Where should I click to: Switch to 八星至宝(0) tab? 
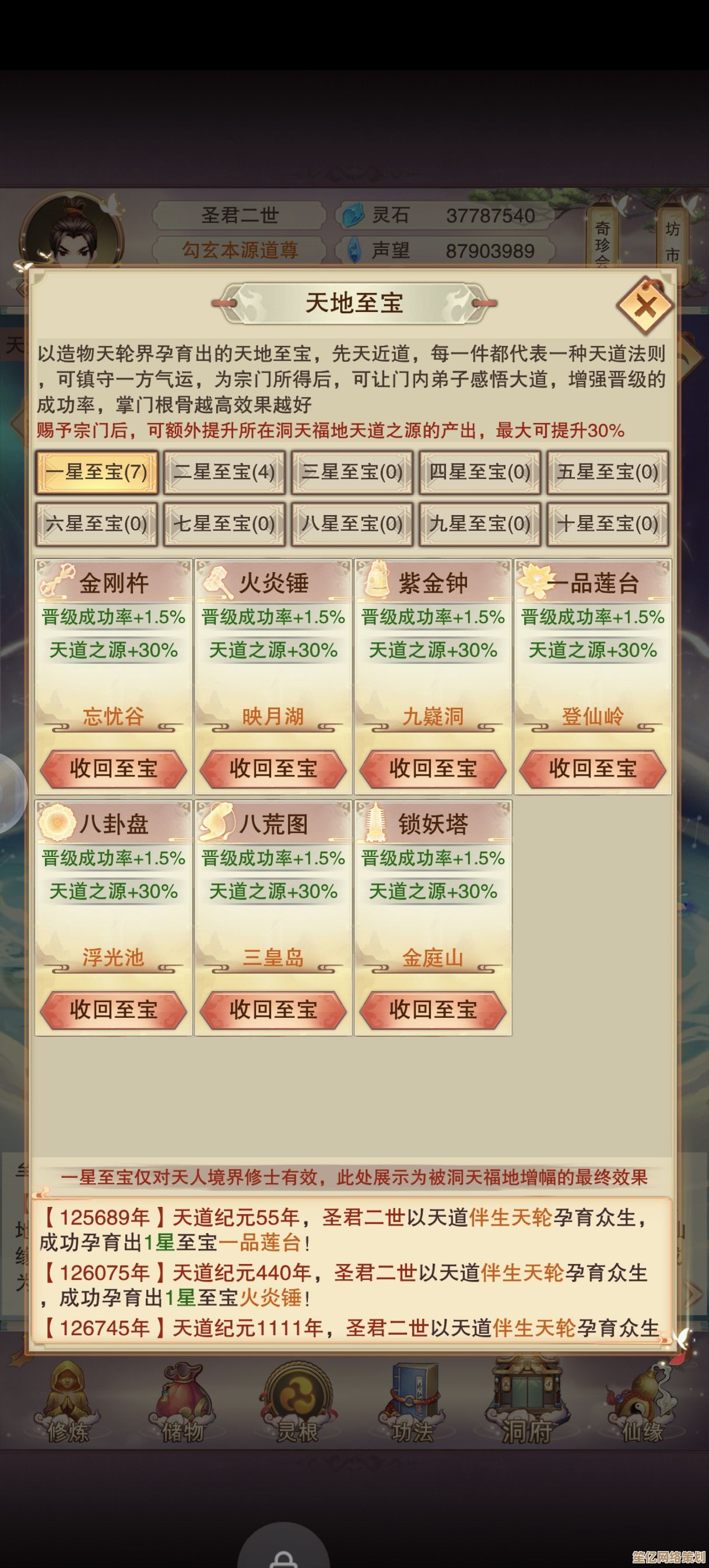[x=352, y=523]
